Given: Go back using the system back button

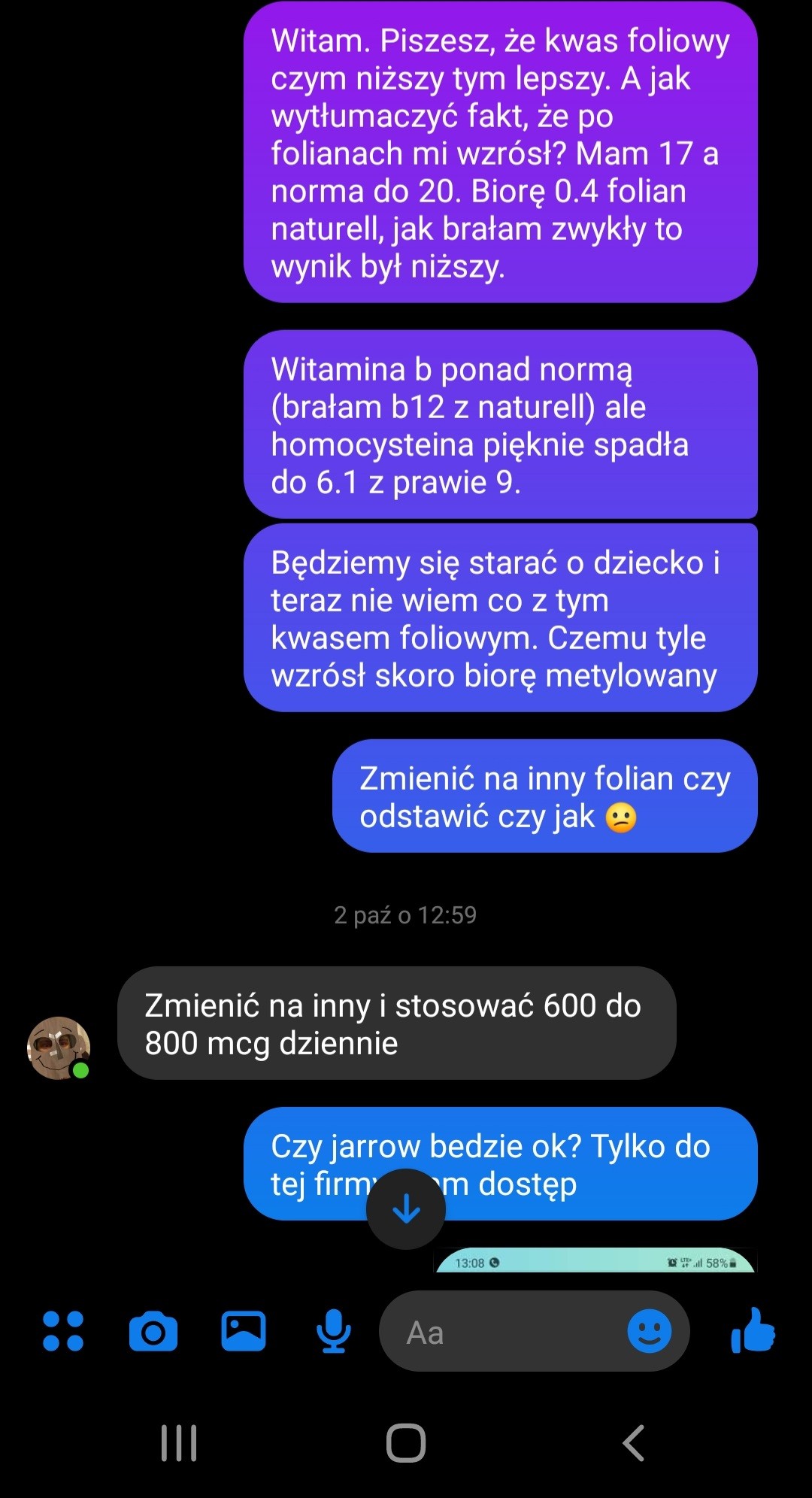Looking at the screenshot, I should [633, 1442].
